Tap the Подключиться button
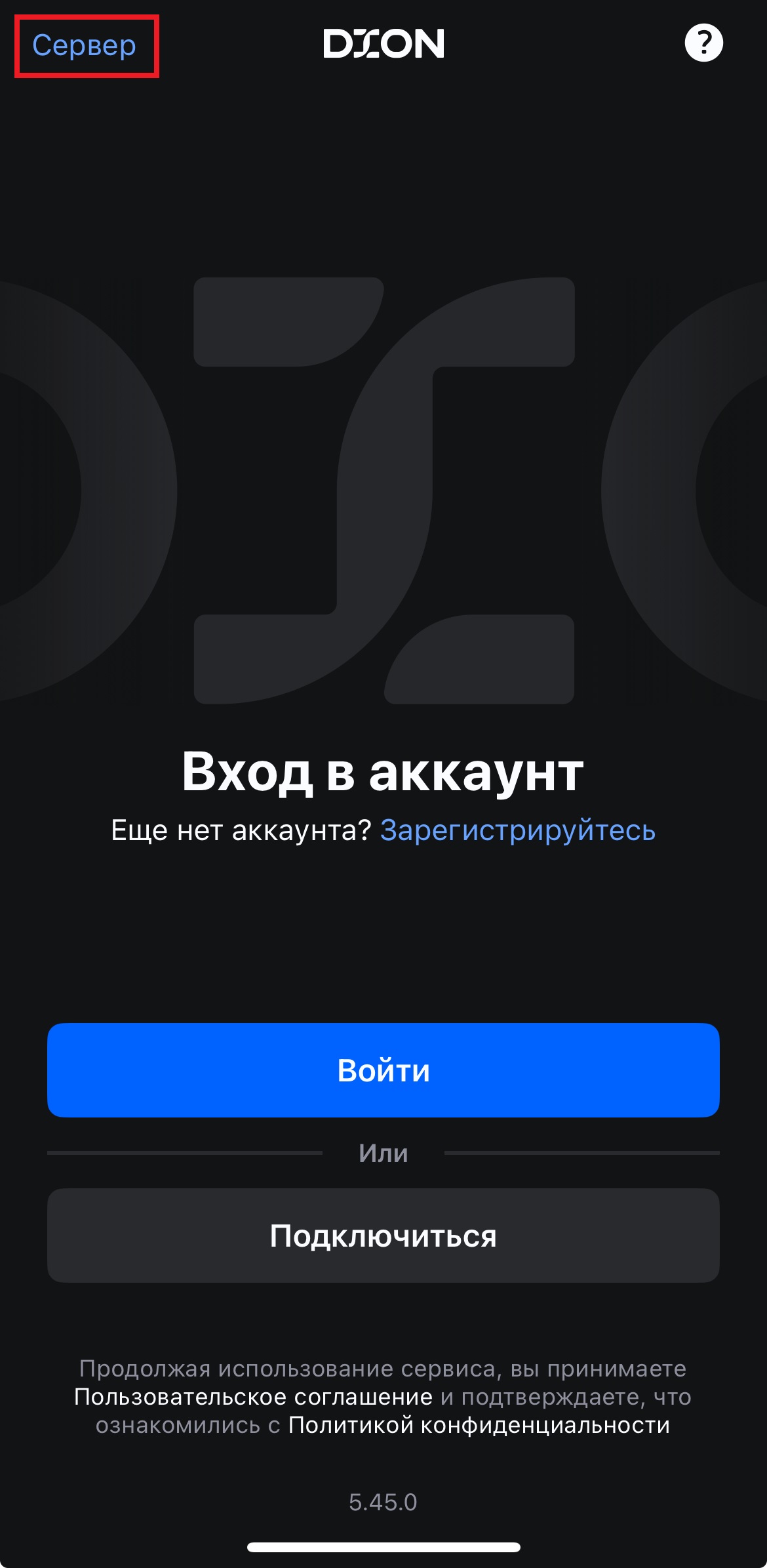This screenshot has height=1568, width=767. click(x=383, y=1236)
